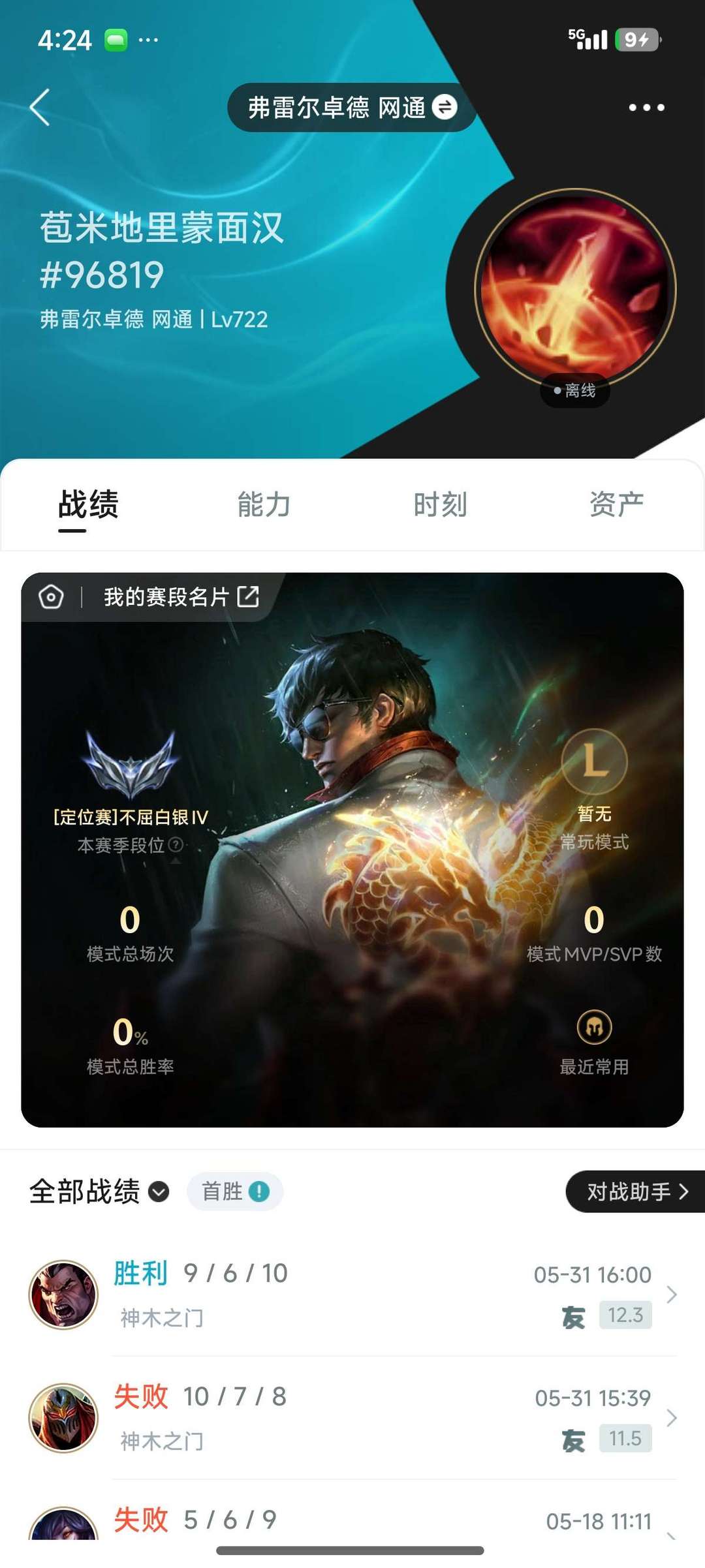The height and width of the screenshot is (1568, 705).
Task: Open the 失败 5/6/9 match record
Action: tap(352, 1519)
